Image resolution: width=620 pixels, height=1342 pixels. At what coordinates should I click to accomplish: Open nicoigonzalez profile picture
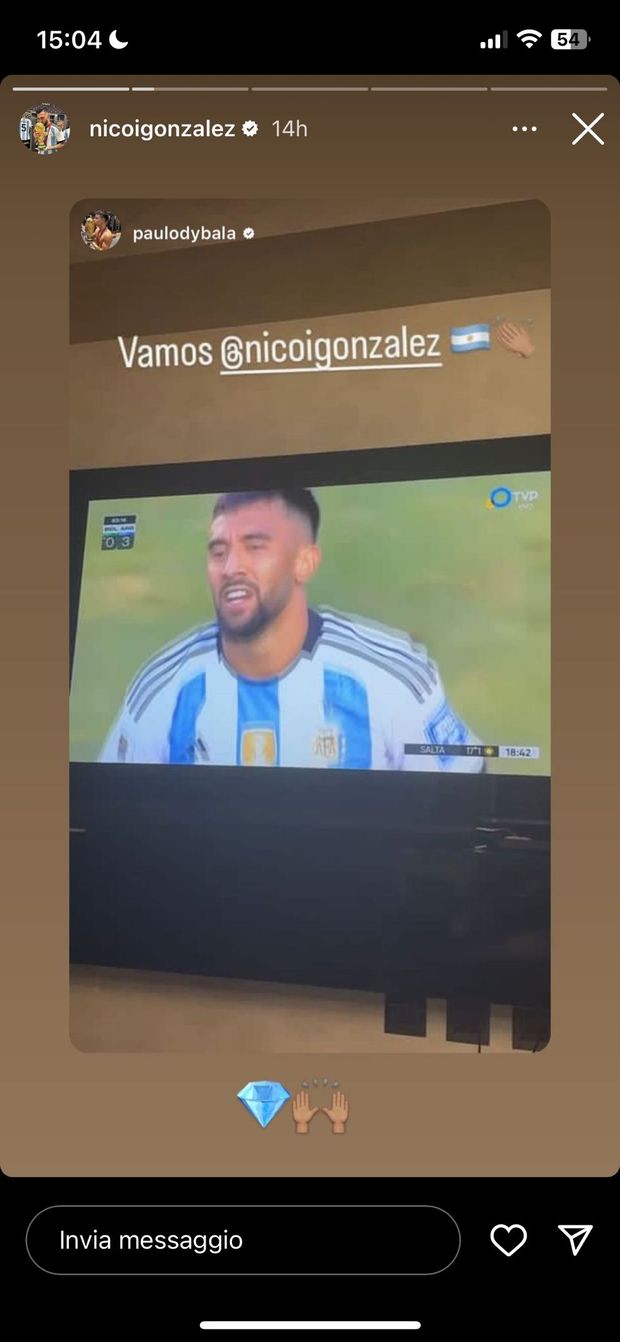click(x=44, y=129)
